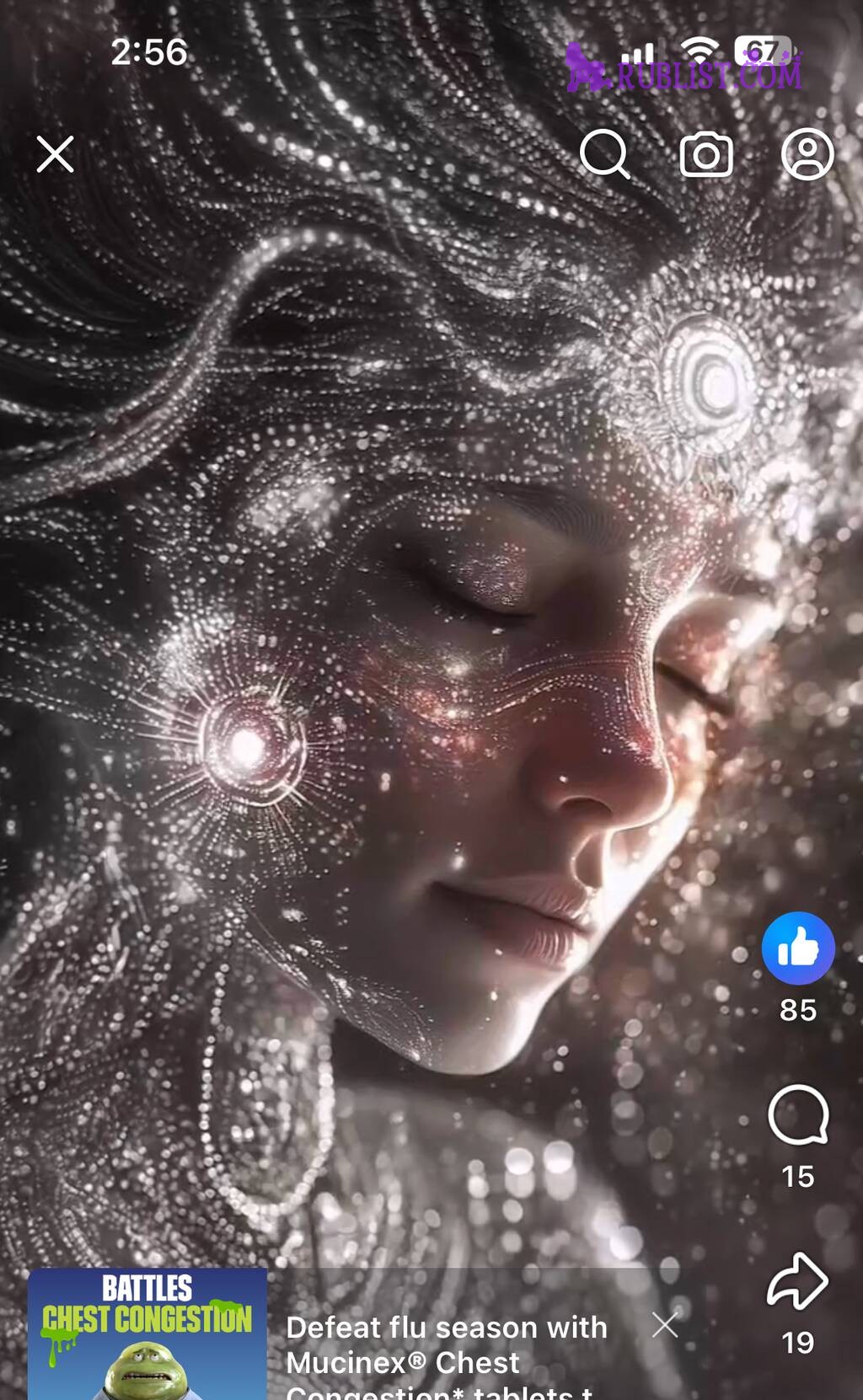Close the reel viewer with the X

pos(56,154)
